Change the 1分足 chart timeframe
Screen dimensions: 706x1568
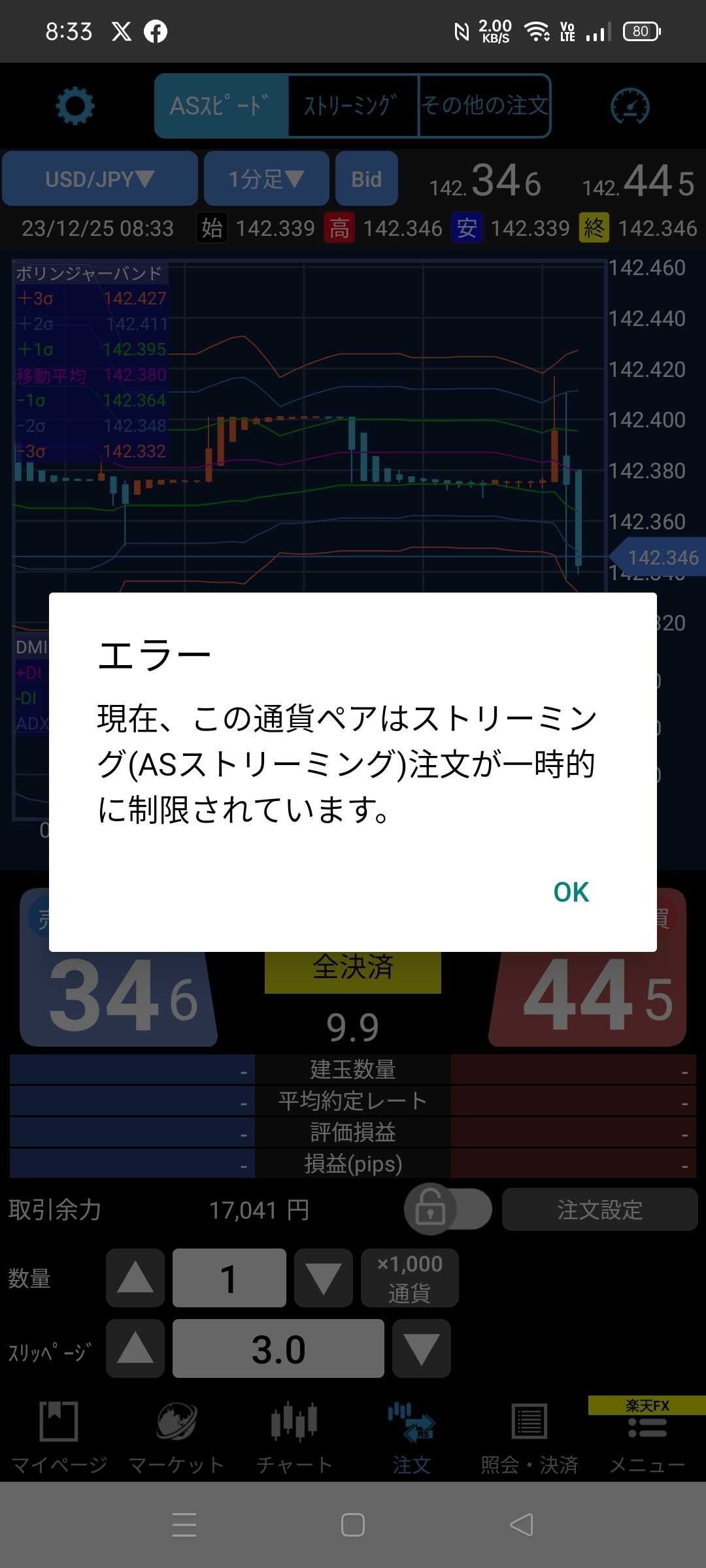point(266,179)
